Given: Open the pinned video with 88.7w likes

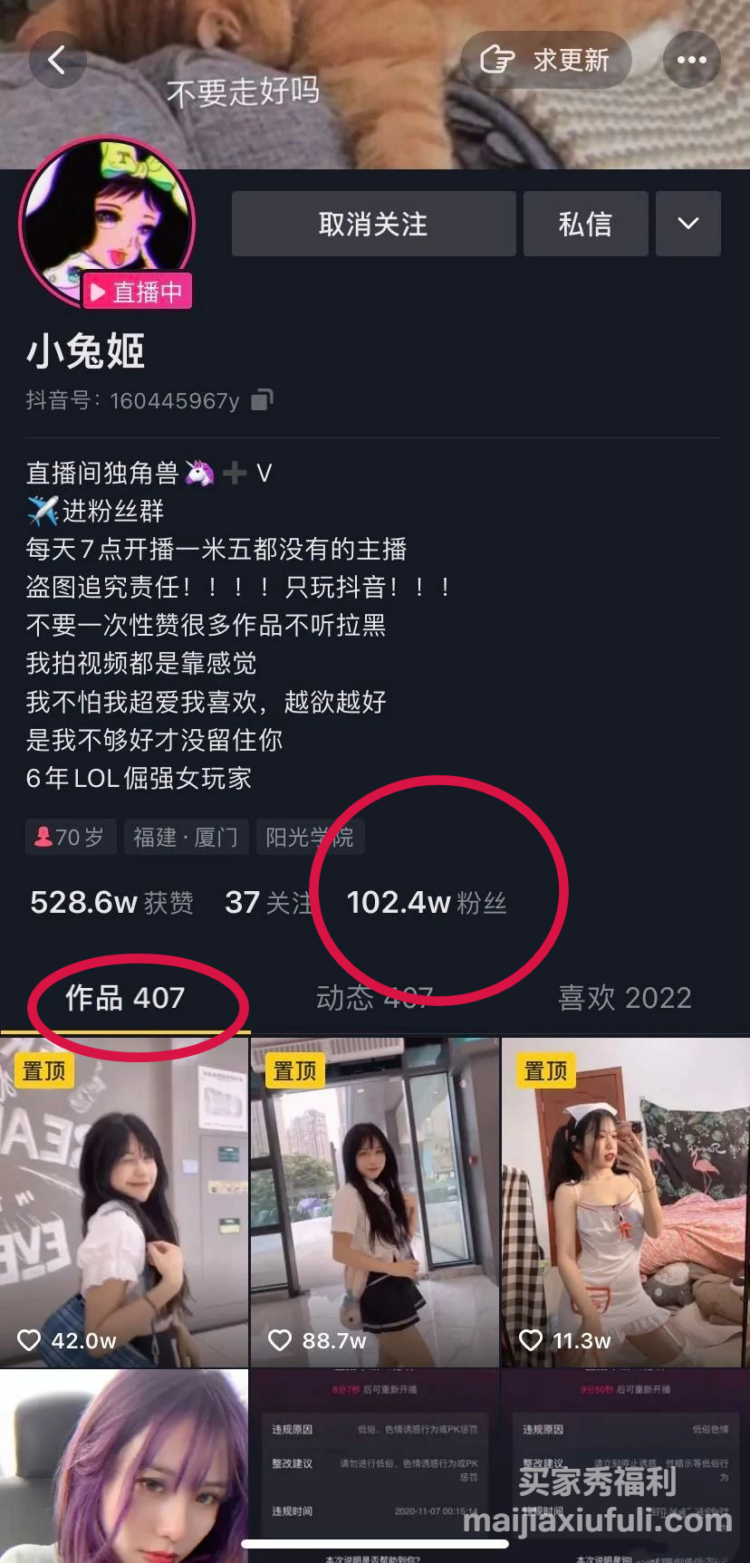Looking at the screenshot, I should tap(374, 1200).
